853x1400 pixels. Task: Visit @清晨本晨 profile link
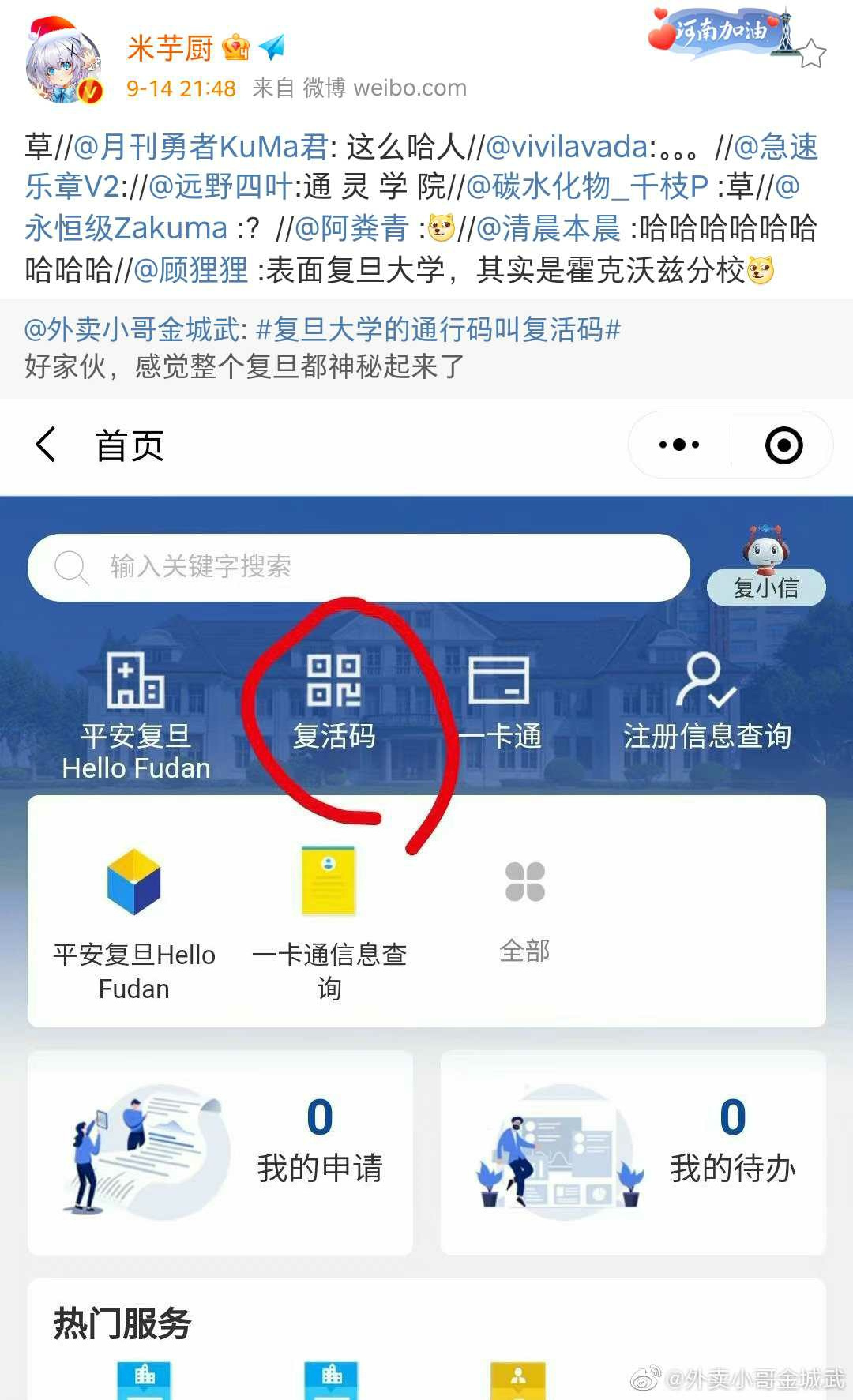(x=549, y=229)
